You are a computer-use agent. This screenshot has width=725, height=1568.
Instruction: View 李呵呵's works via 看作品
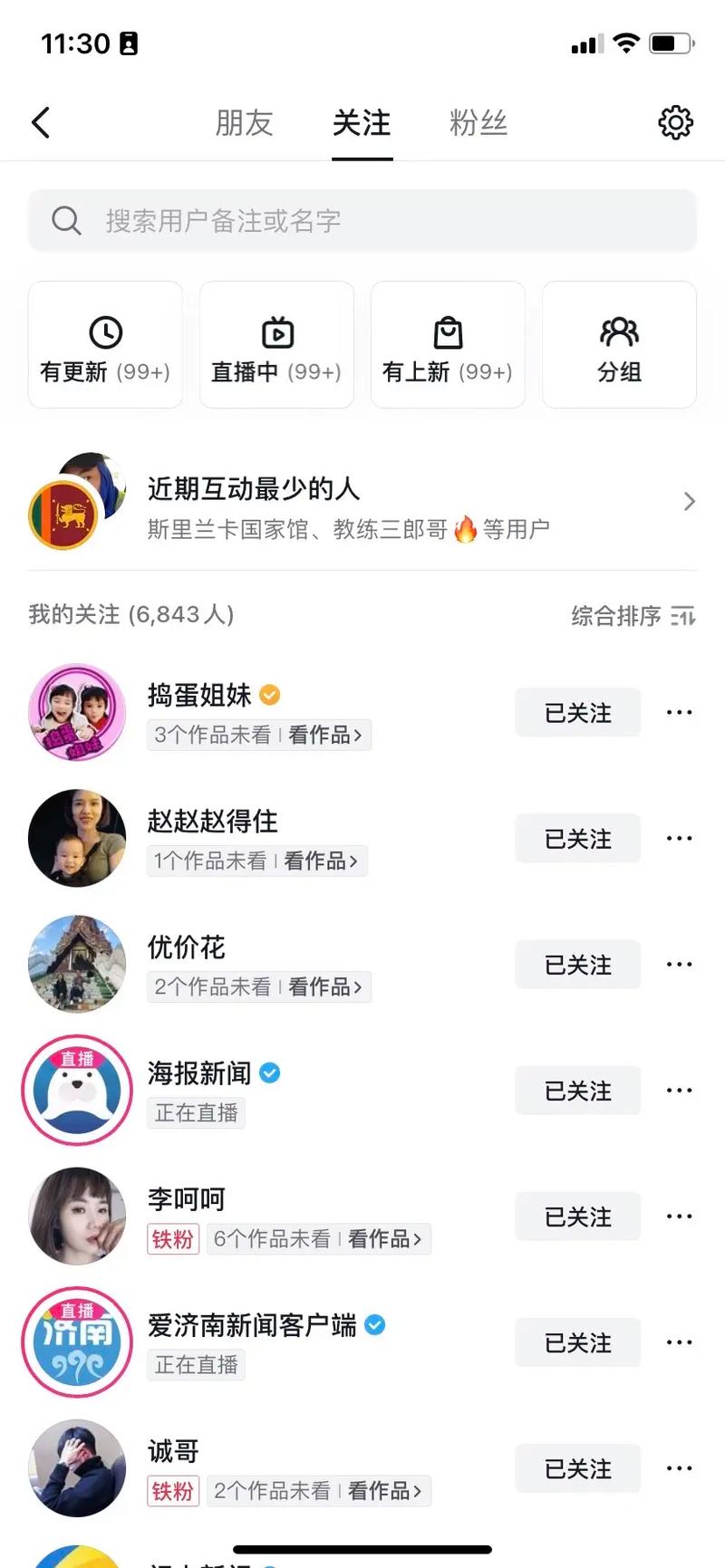384,1238
